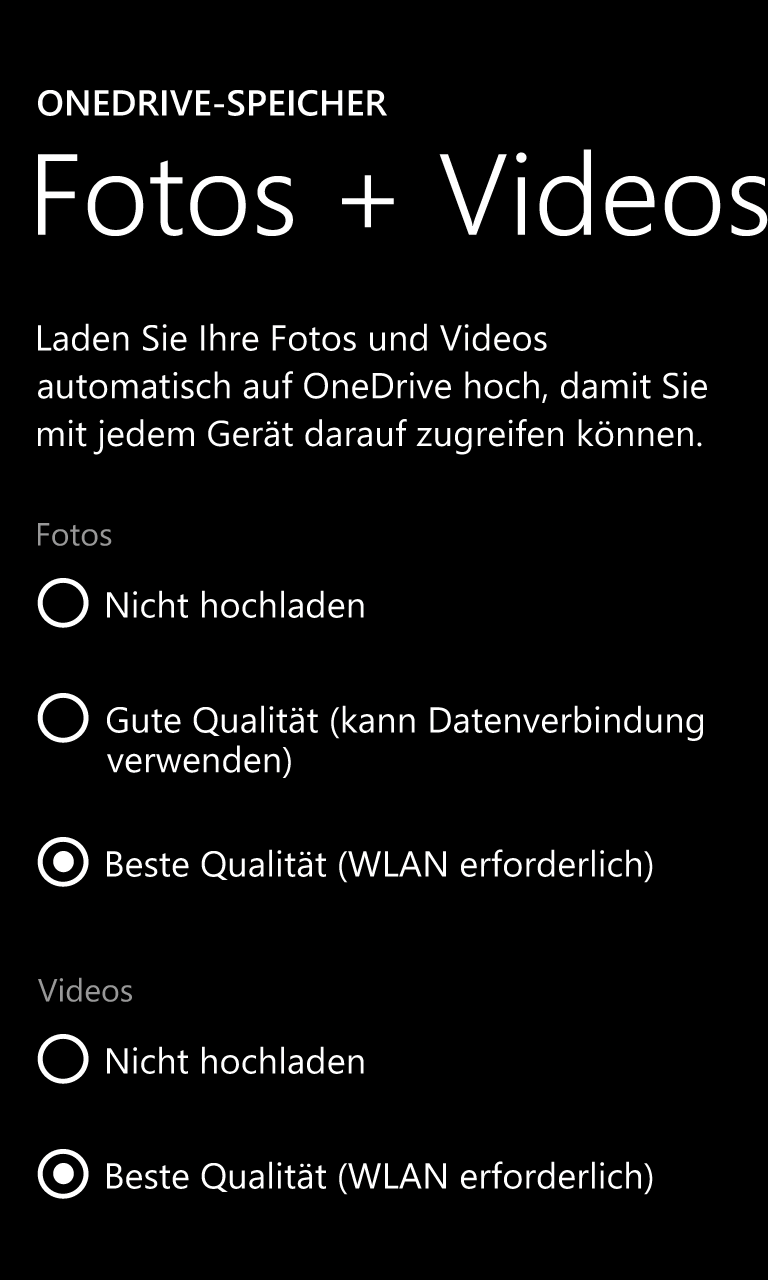Screen dimensions: 768x1280
Task: Choose 'Gute Qualität' for photo uploads
Action: [x=371, y=740]
